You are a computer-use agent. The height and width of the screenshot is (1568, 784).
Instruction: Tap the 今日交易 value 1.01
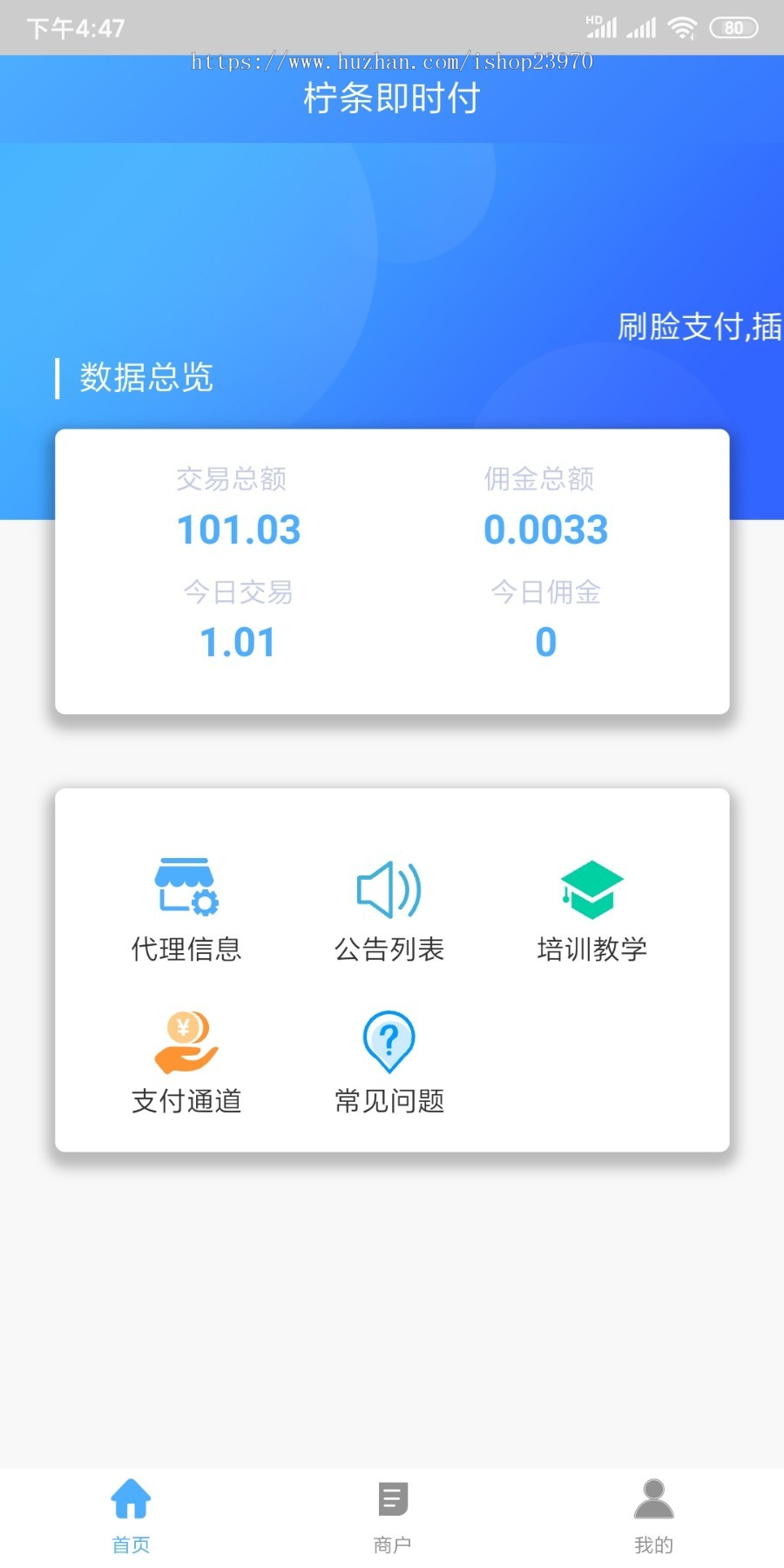pos(237,642)
